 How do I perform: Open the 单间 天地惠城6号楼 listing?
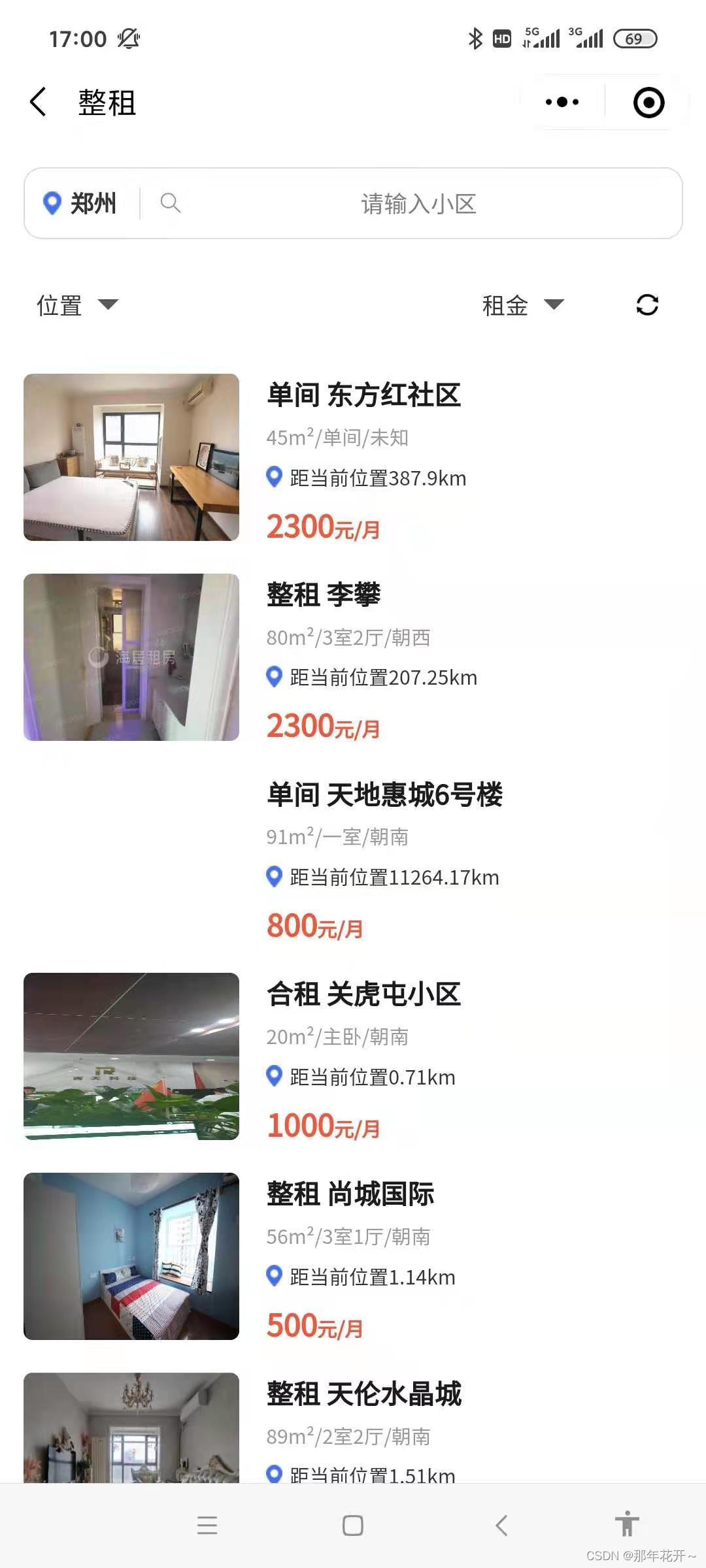click(x=384, y=795)
